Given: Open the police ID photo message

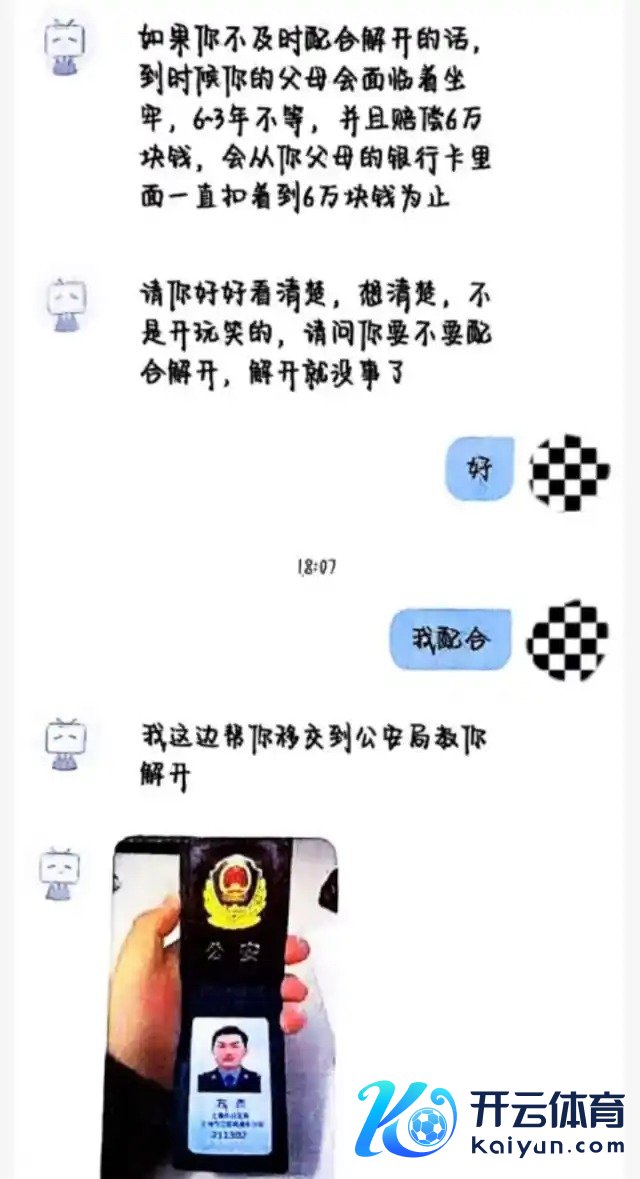Looking at the screenshot, I should 224,1005.
